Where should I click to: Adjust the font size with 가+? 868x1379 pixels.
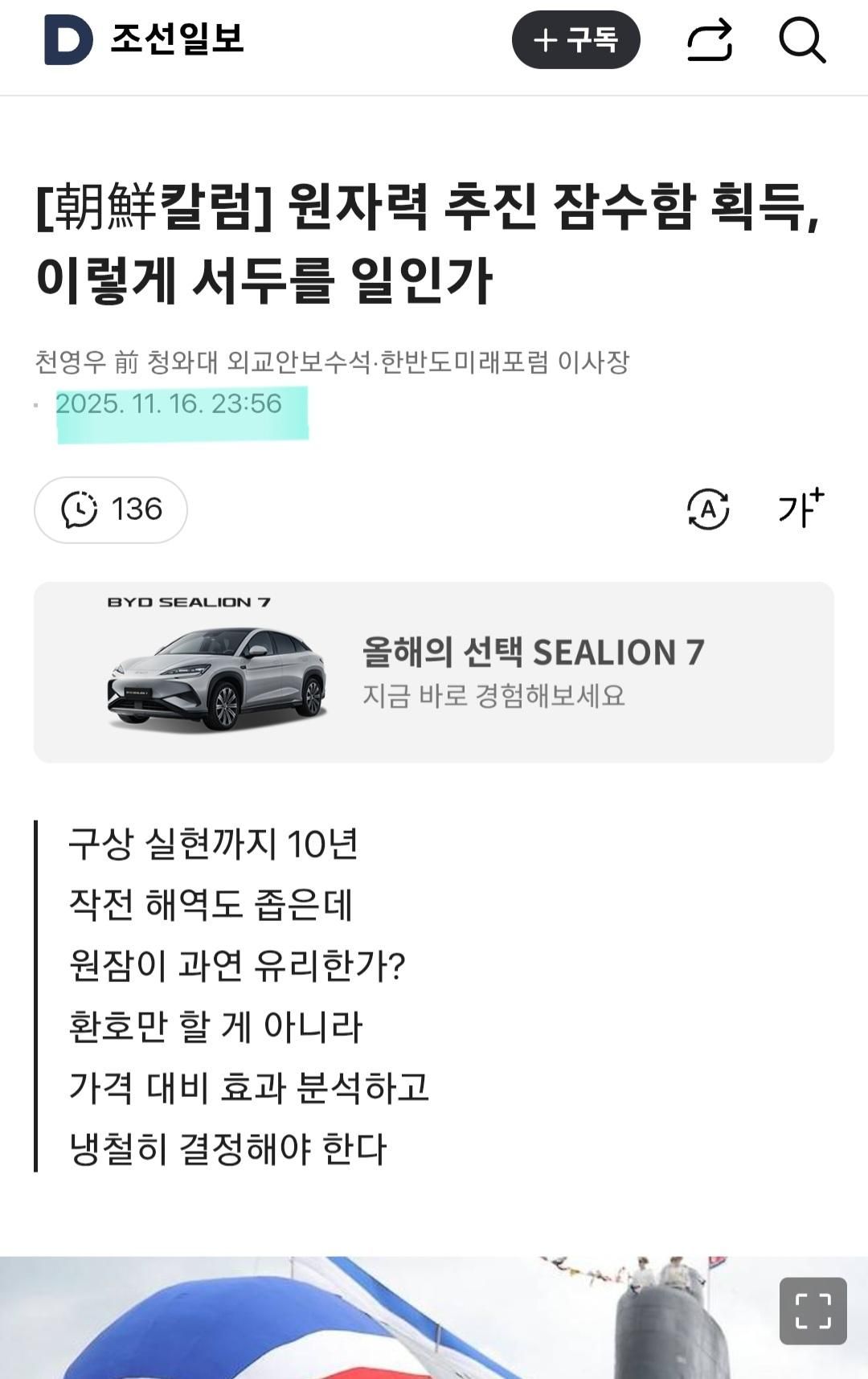point(800,508)
